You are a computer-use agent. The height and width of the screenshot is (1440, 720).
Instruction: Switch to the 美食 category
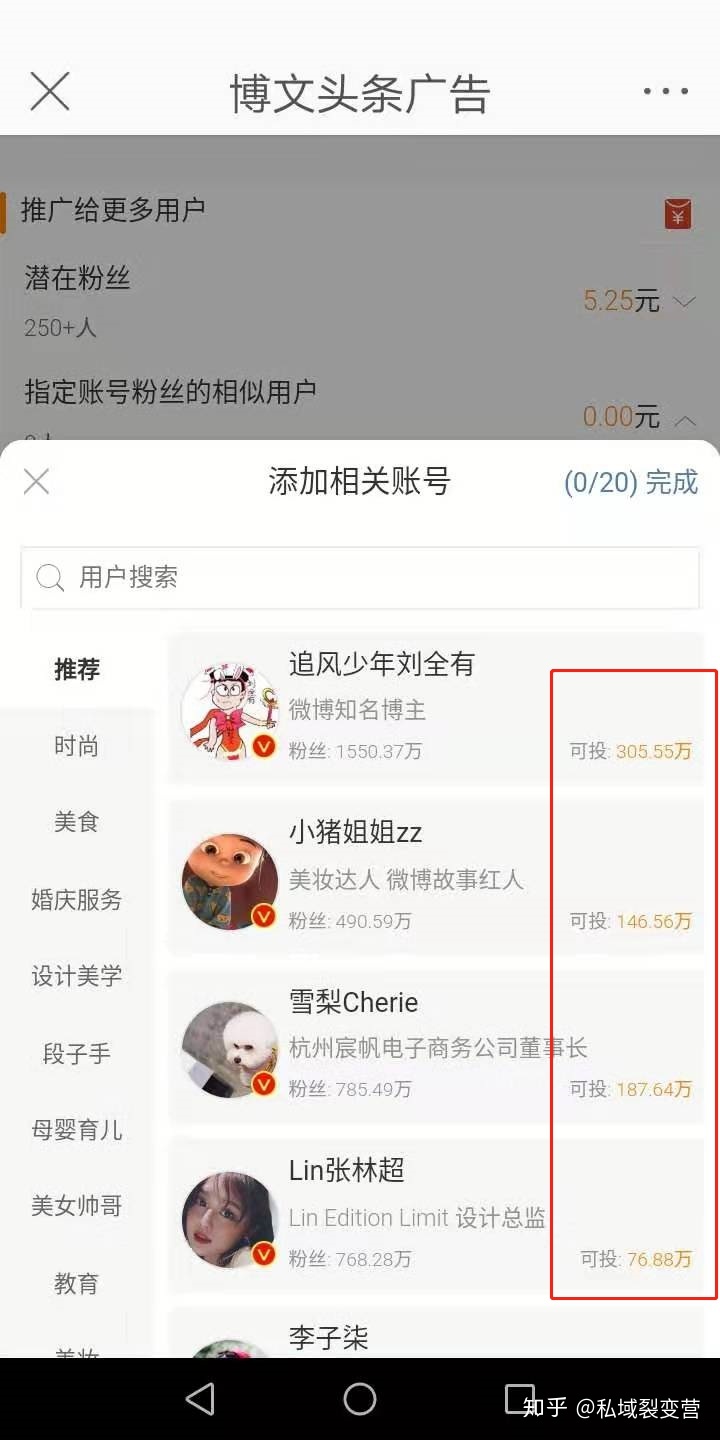(77, 822)
